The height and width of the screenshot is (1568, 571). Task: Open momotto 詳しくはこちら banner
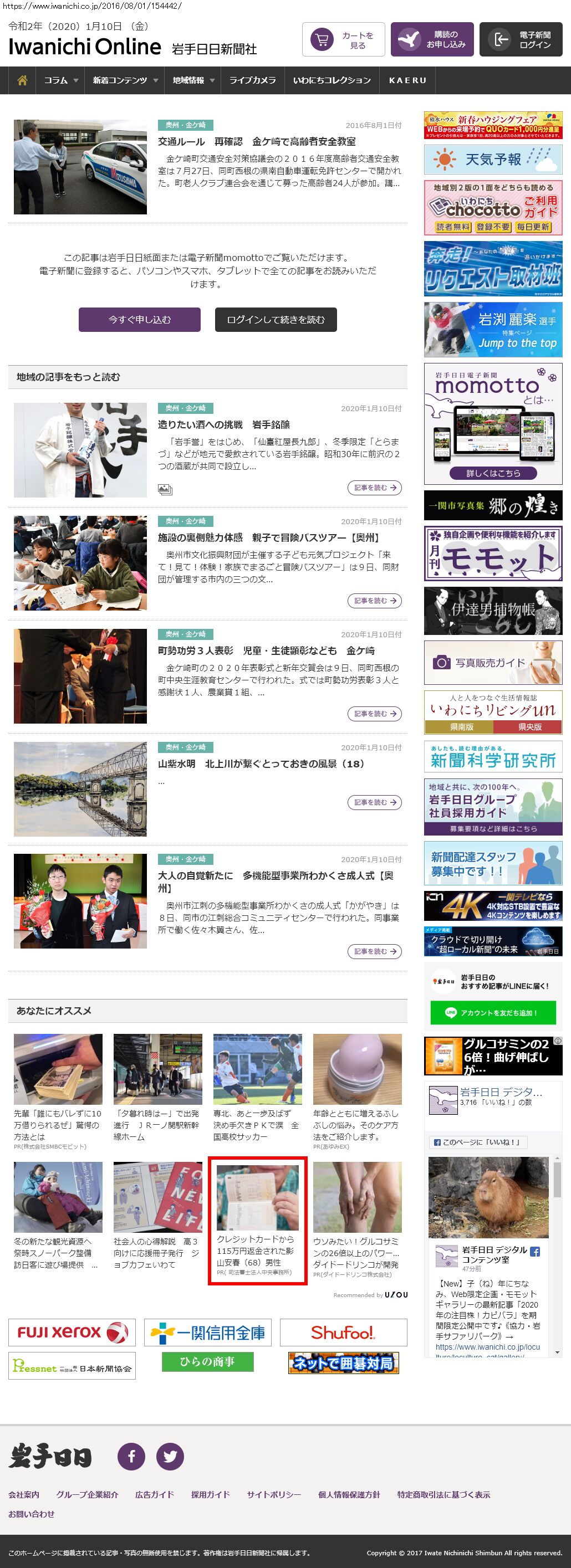click(493, 473)
